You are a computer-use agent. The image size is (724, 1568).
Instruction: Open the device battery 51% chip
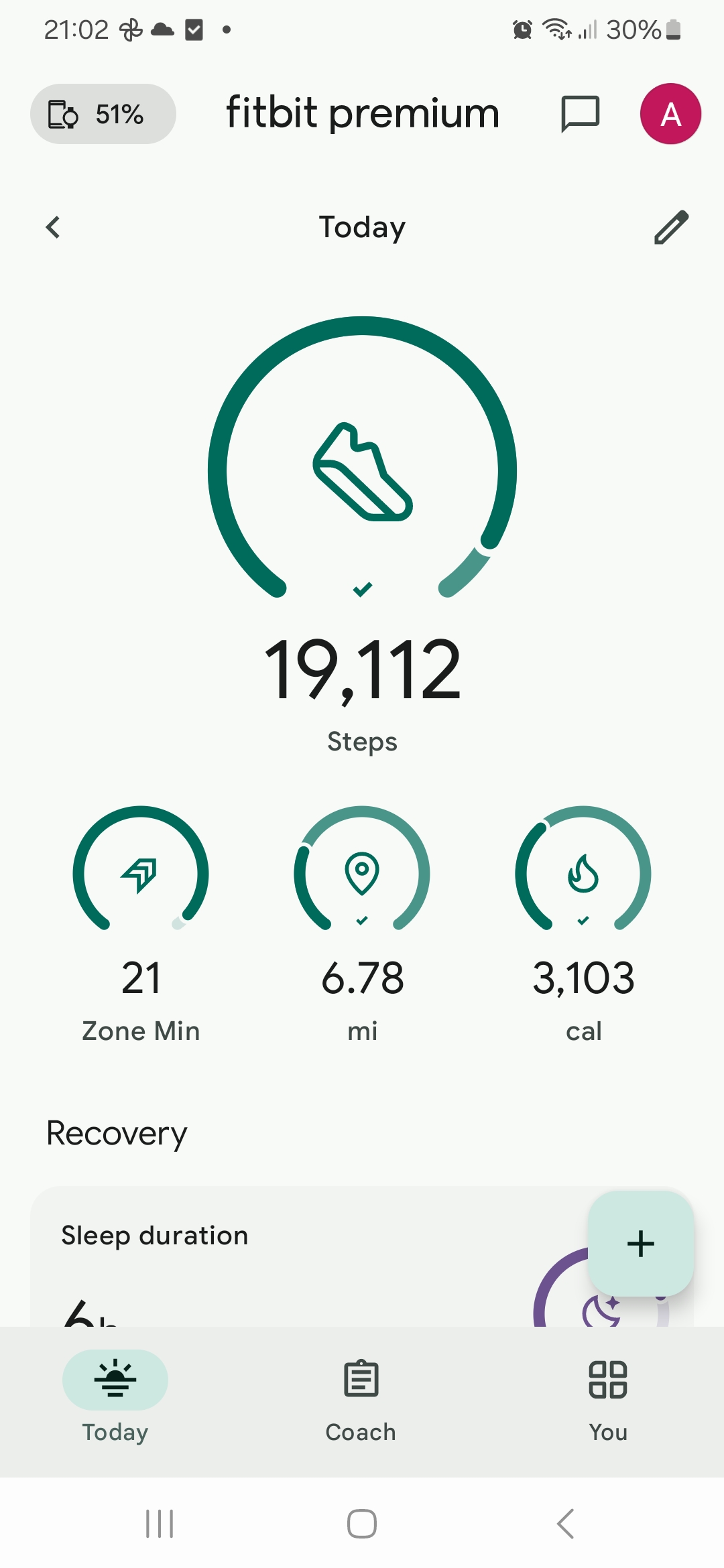tap(103, 114)
